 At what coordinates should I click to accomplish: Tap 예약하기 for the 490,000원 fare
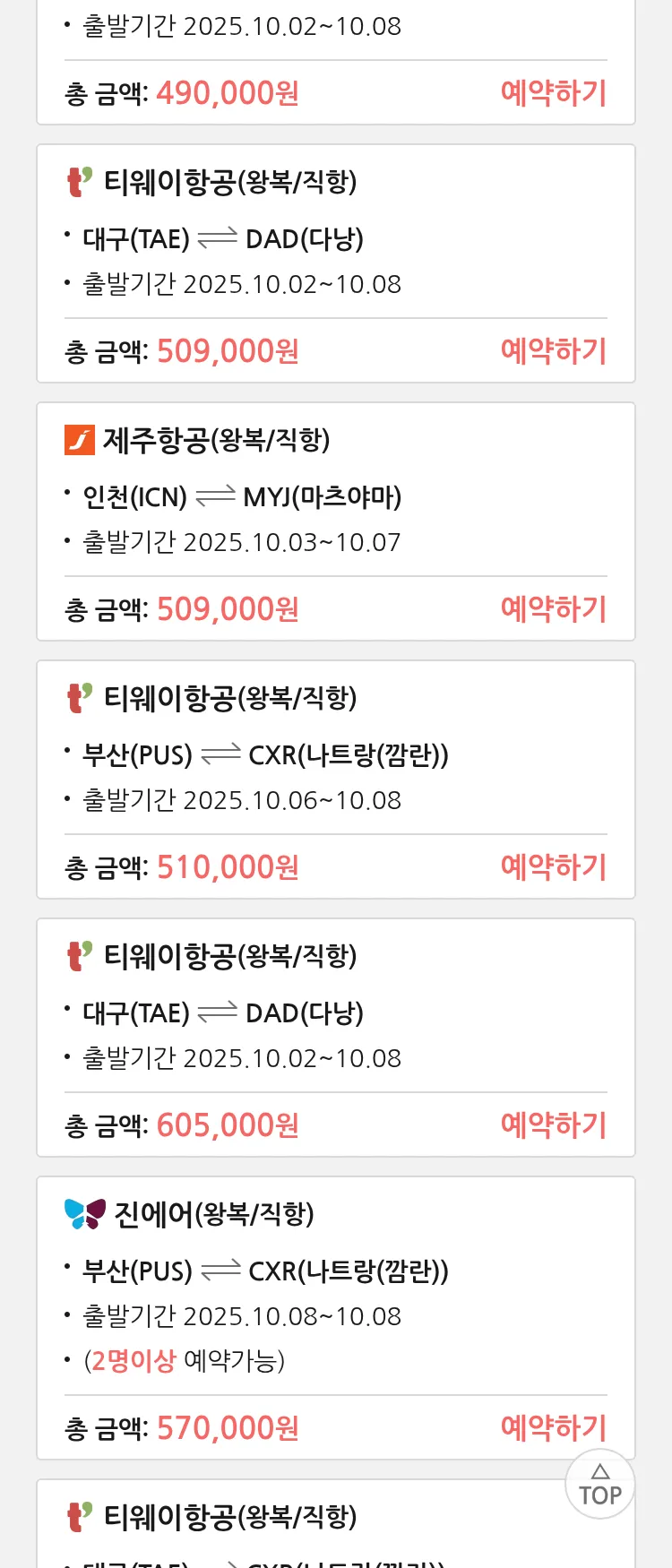553,93
